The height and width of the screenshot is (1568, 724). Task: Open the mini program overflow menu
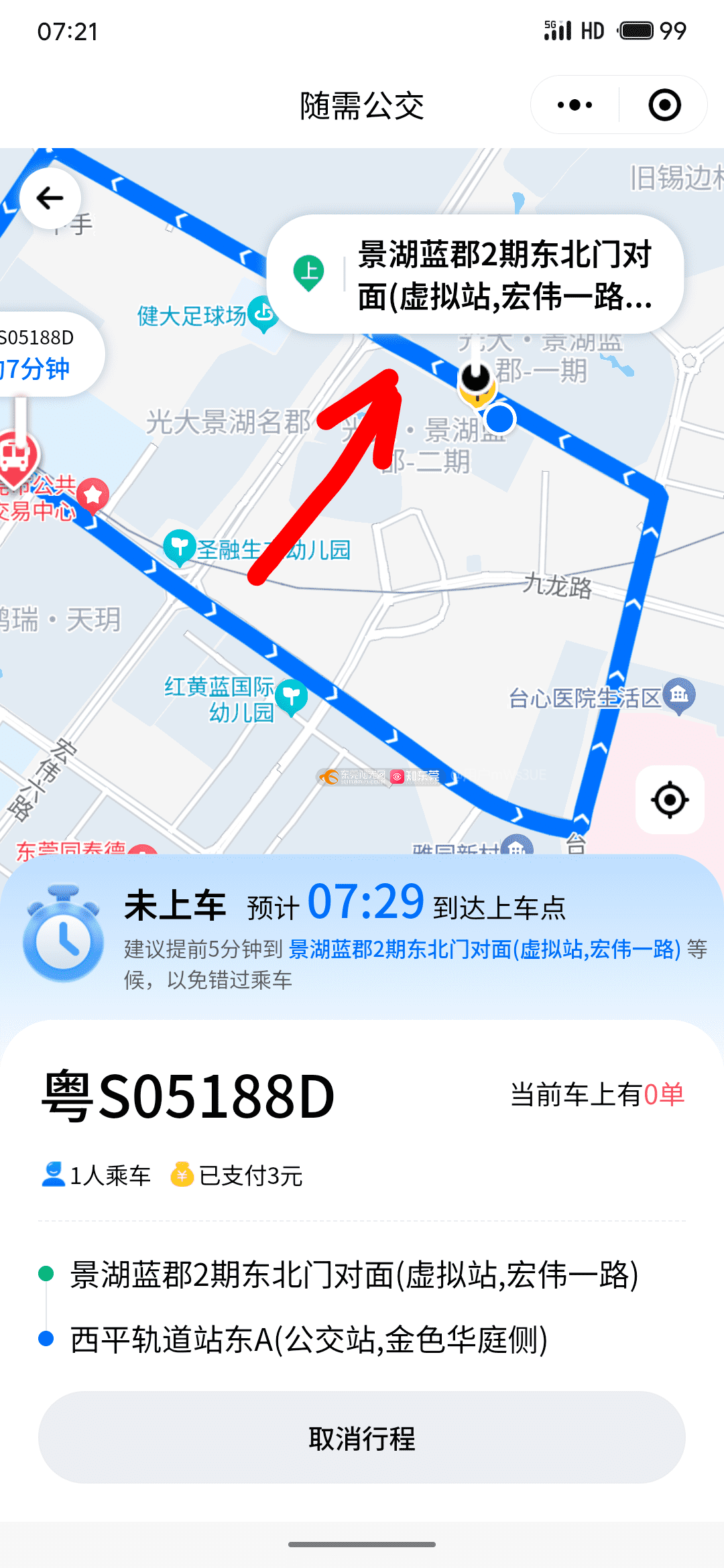pyautogui.click(x=575, y=105)
